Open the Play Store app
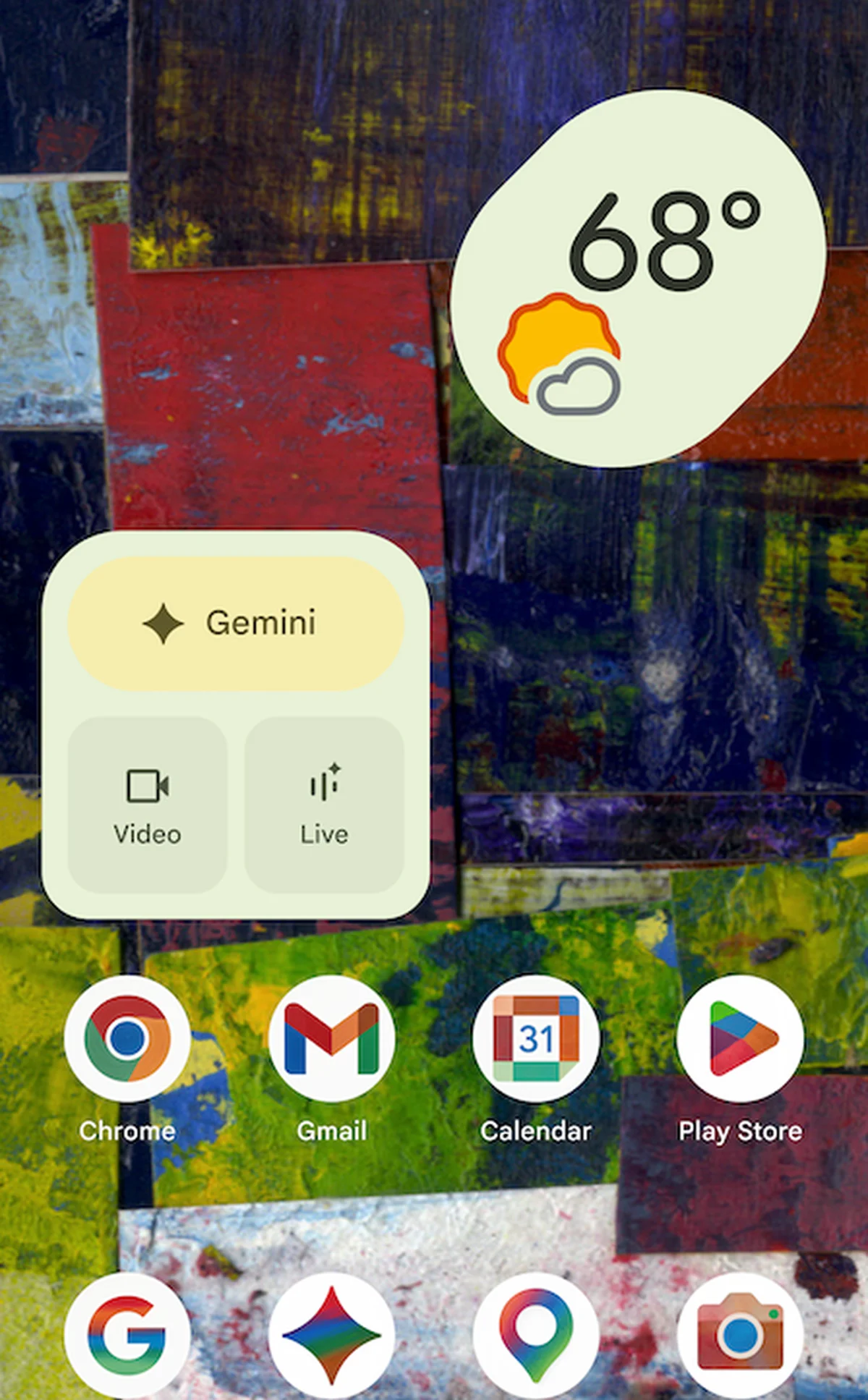Image resolution: width=868 pixels, height=1400 pixels. (740, 1038)
